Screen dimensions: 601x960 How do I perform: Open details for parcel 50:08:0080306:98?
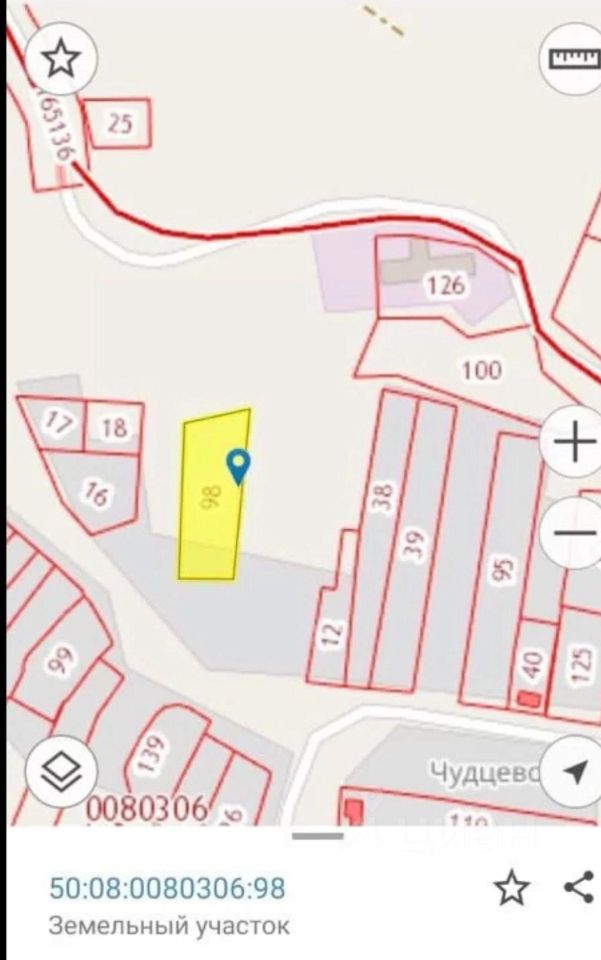(x=167, y=888)
